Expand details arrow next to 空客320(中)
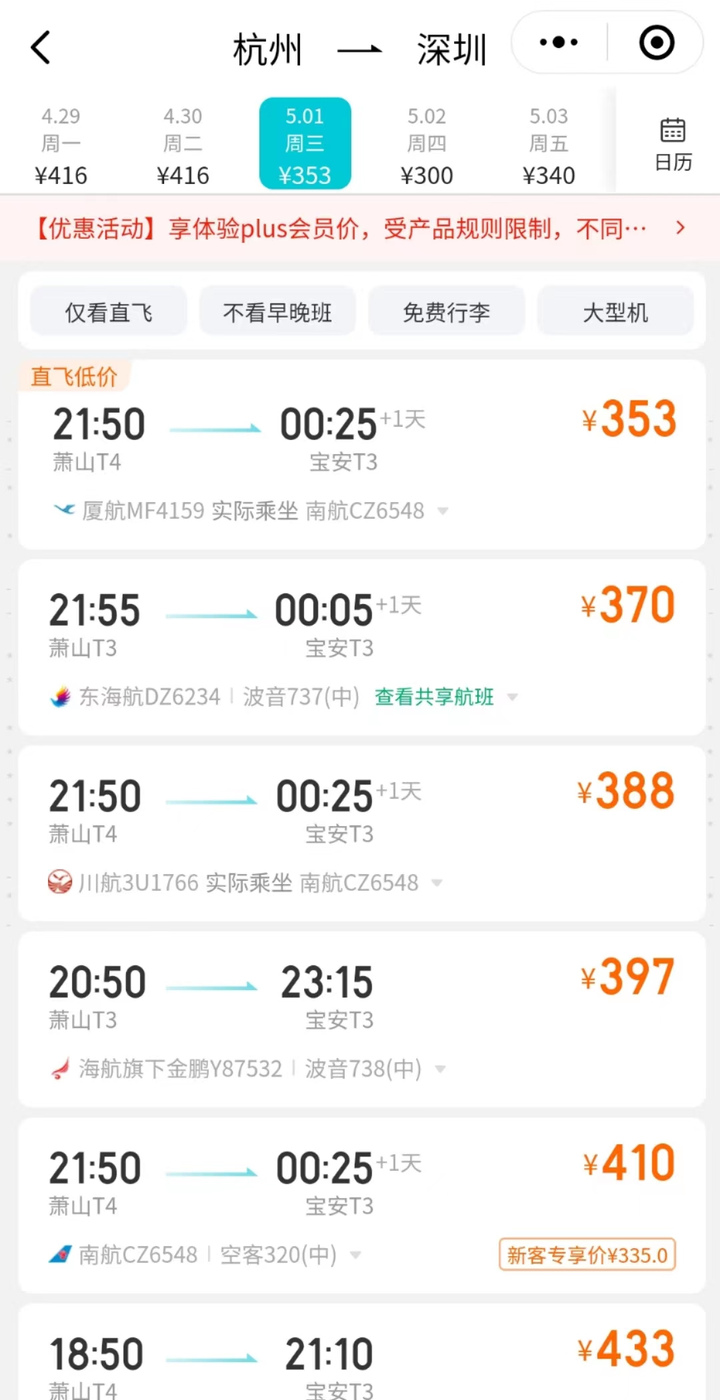This screenshot has width=720, height=1400. click(355, 1255)
